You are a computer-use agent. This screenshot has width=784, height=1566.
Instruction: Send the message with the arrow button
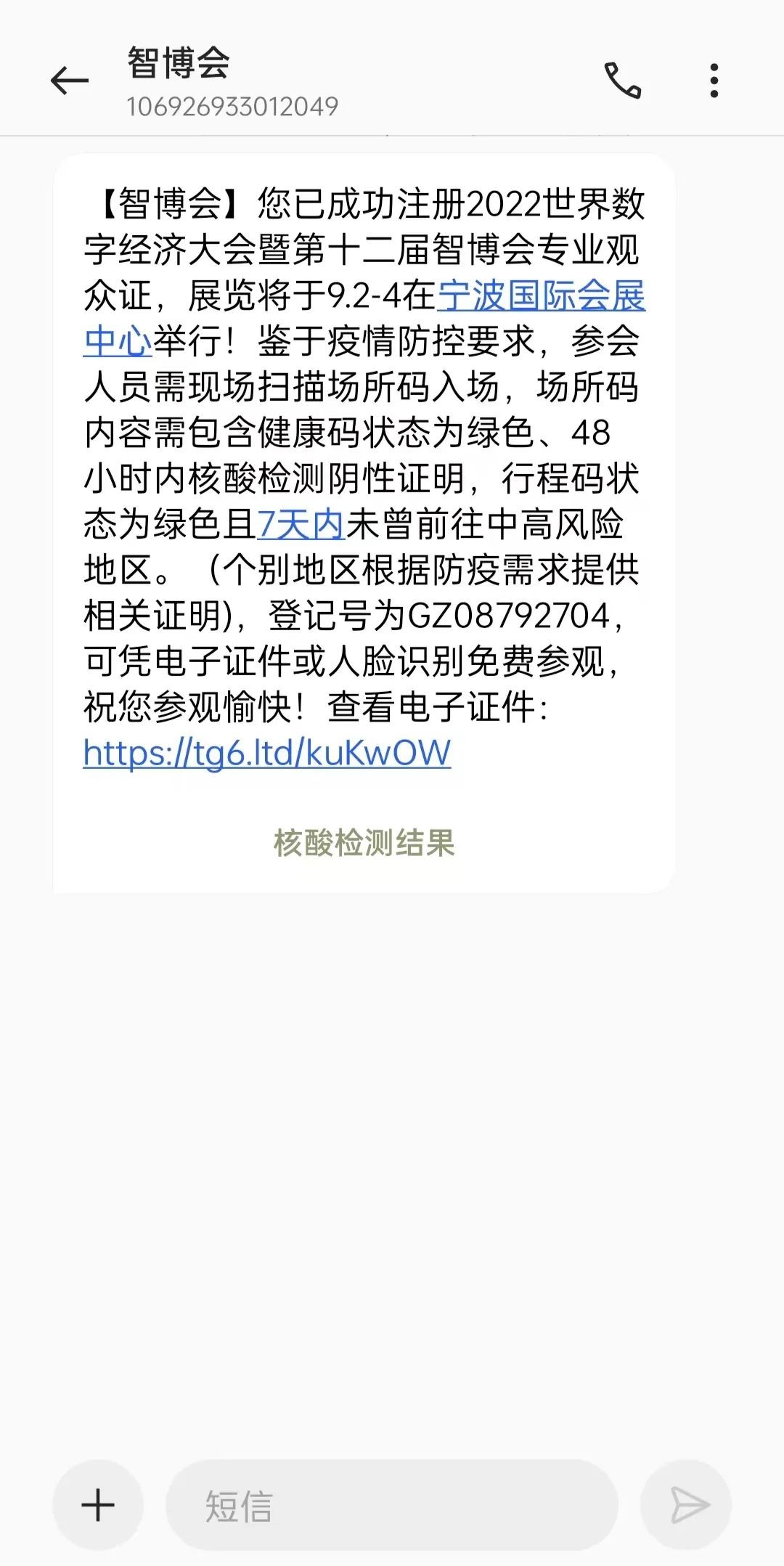tap(686, 1504)
